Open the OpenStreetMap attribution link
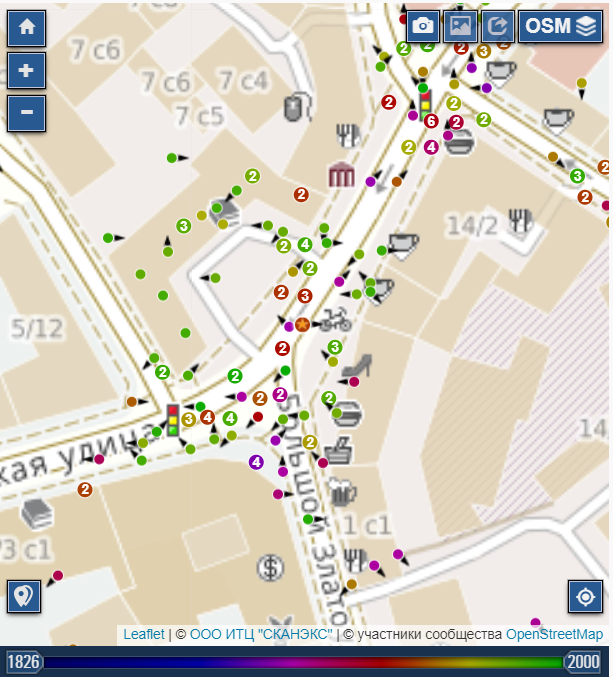This screenshot has width=613, height=677. [x=554, y=635]
